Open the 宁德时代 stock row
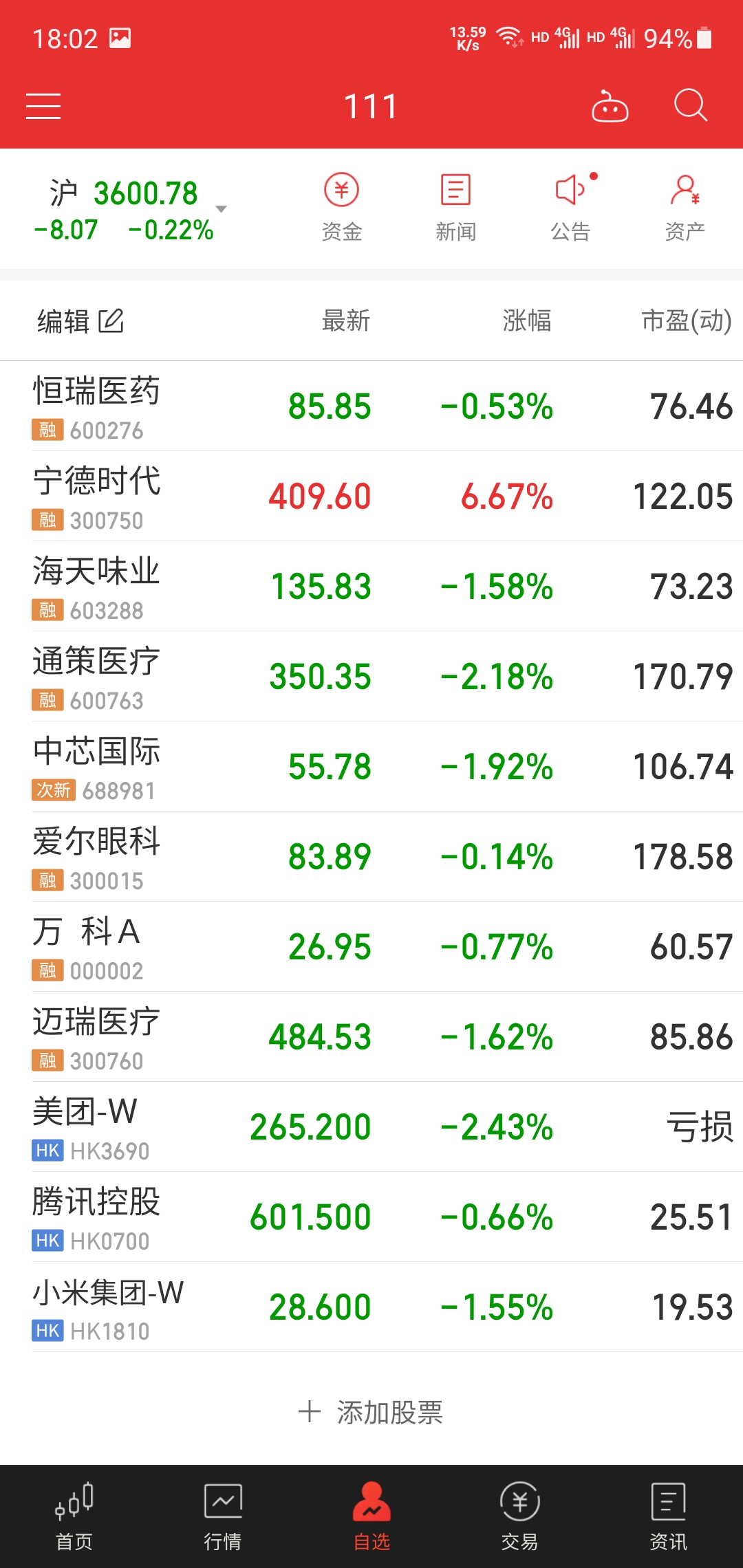Screen dimensions: 743x1568 371,497
